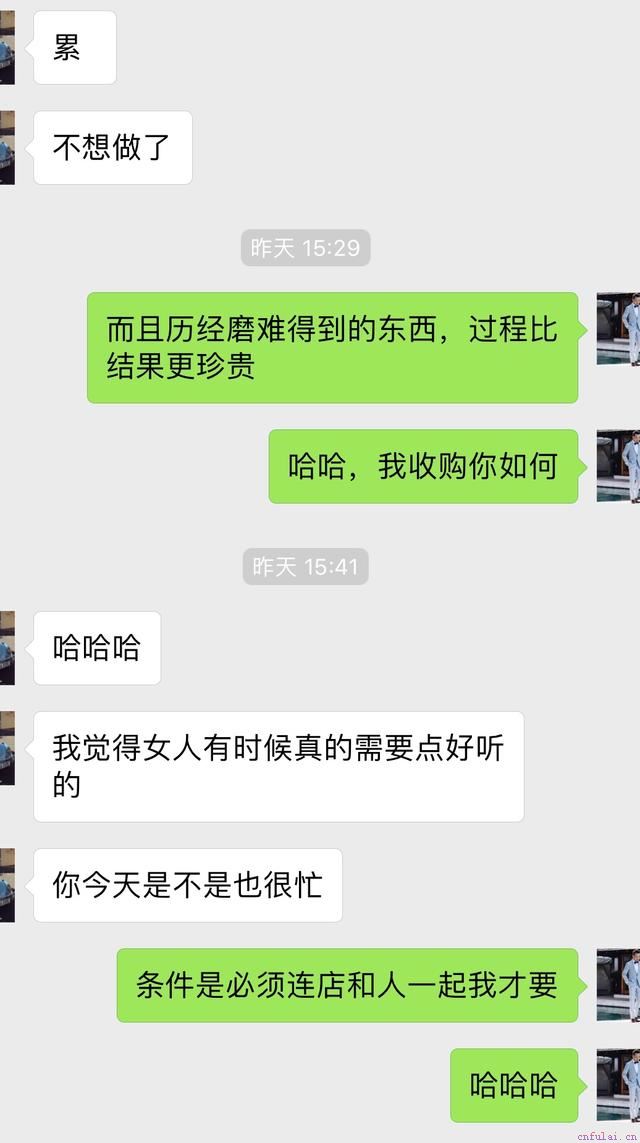
Task: Open sender avatar beside '哈哈，我收购你如何'
Action: [x=618, y=466]
